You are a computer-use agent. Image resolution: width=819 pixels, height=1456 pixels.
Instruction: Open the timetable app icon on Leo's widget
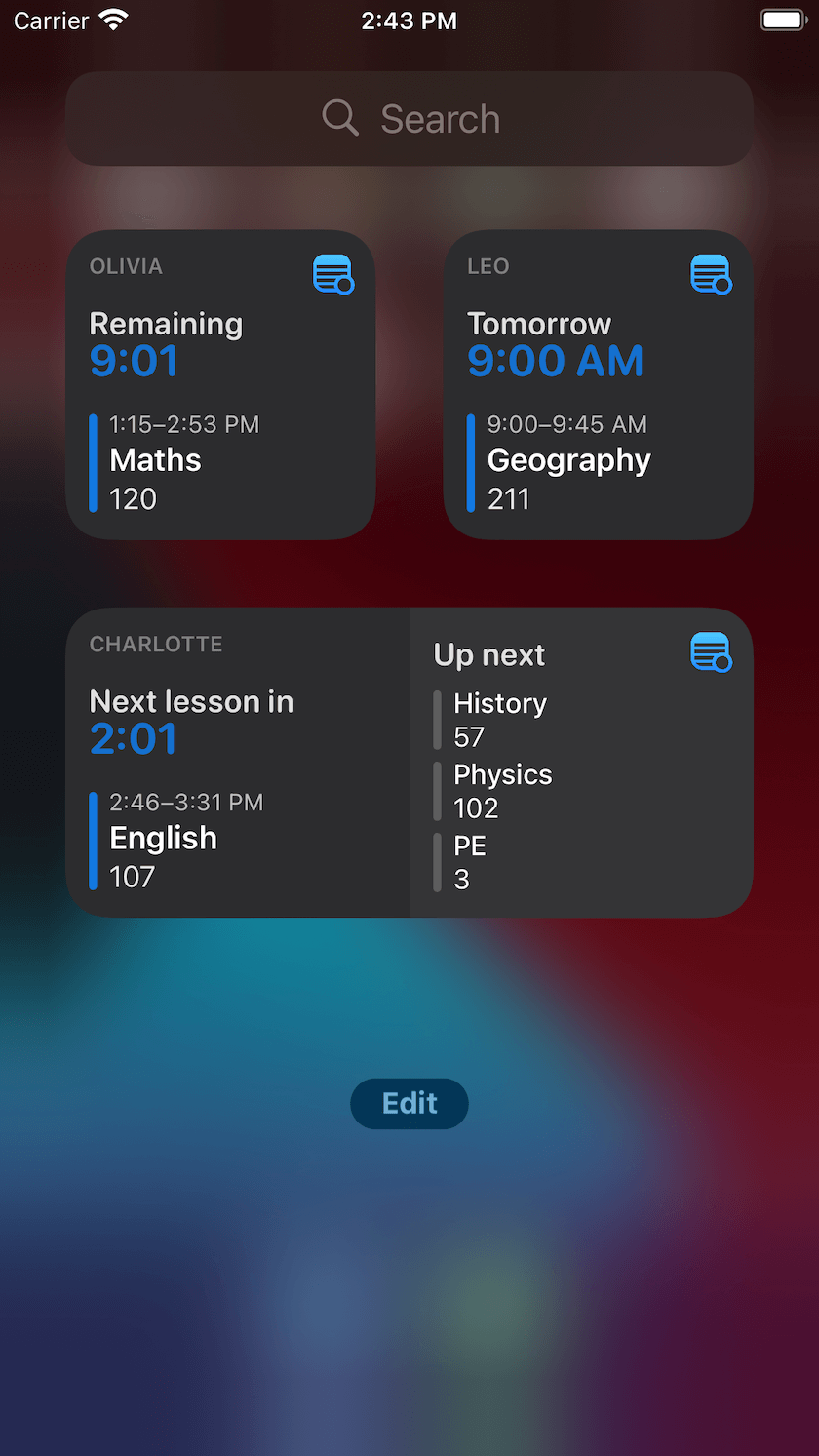(x=711, y=274)
